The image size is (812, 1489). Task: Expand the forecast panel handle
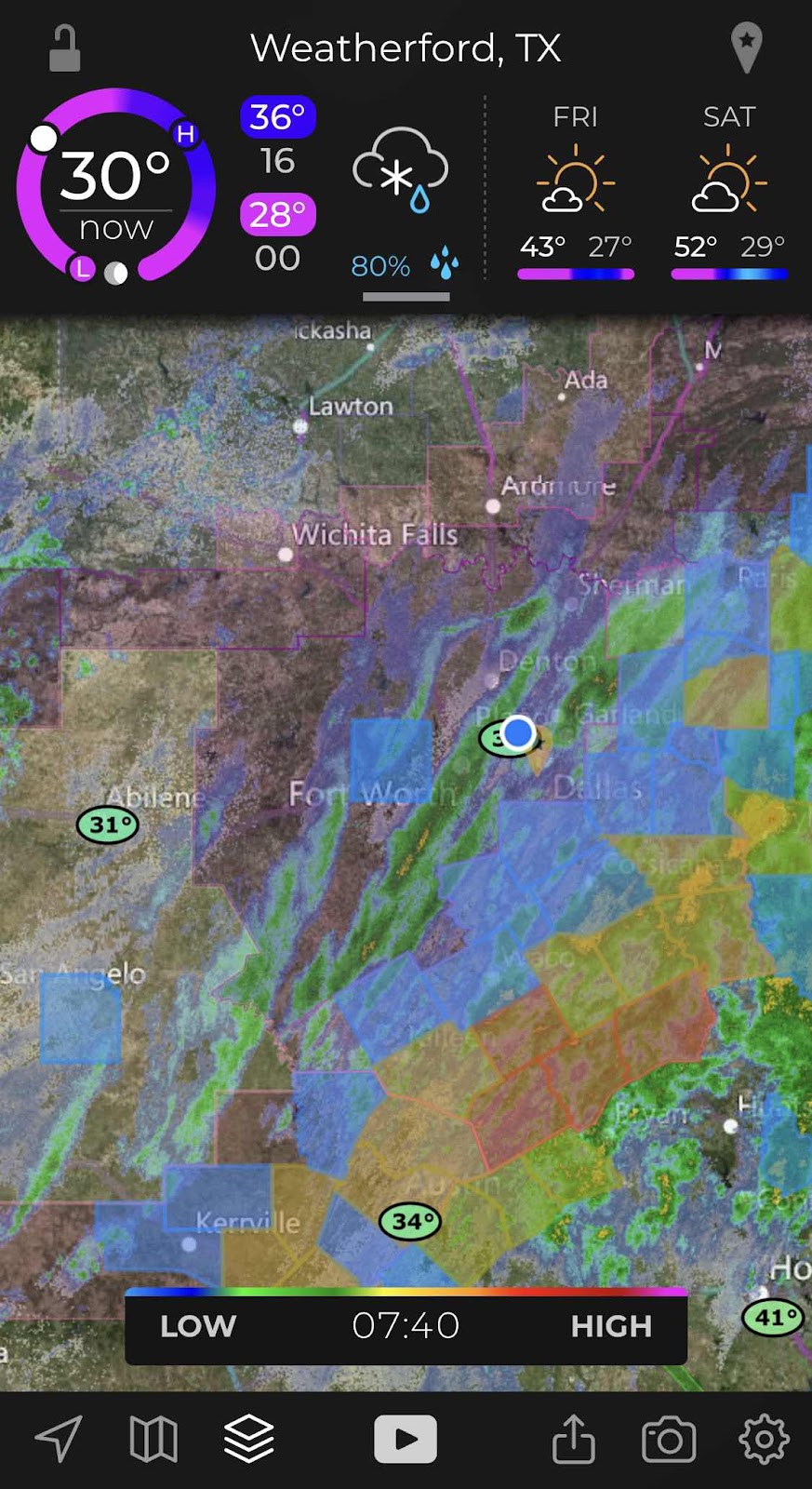click(406, 298)
